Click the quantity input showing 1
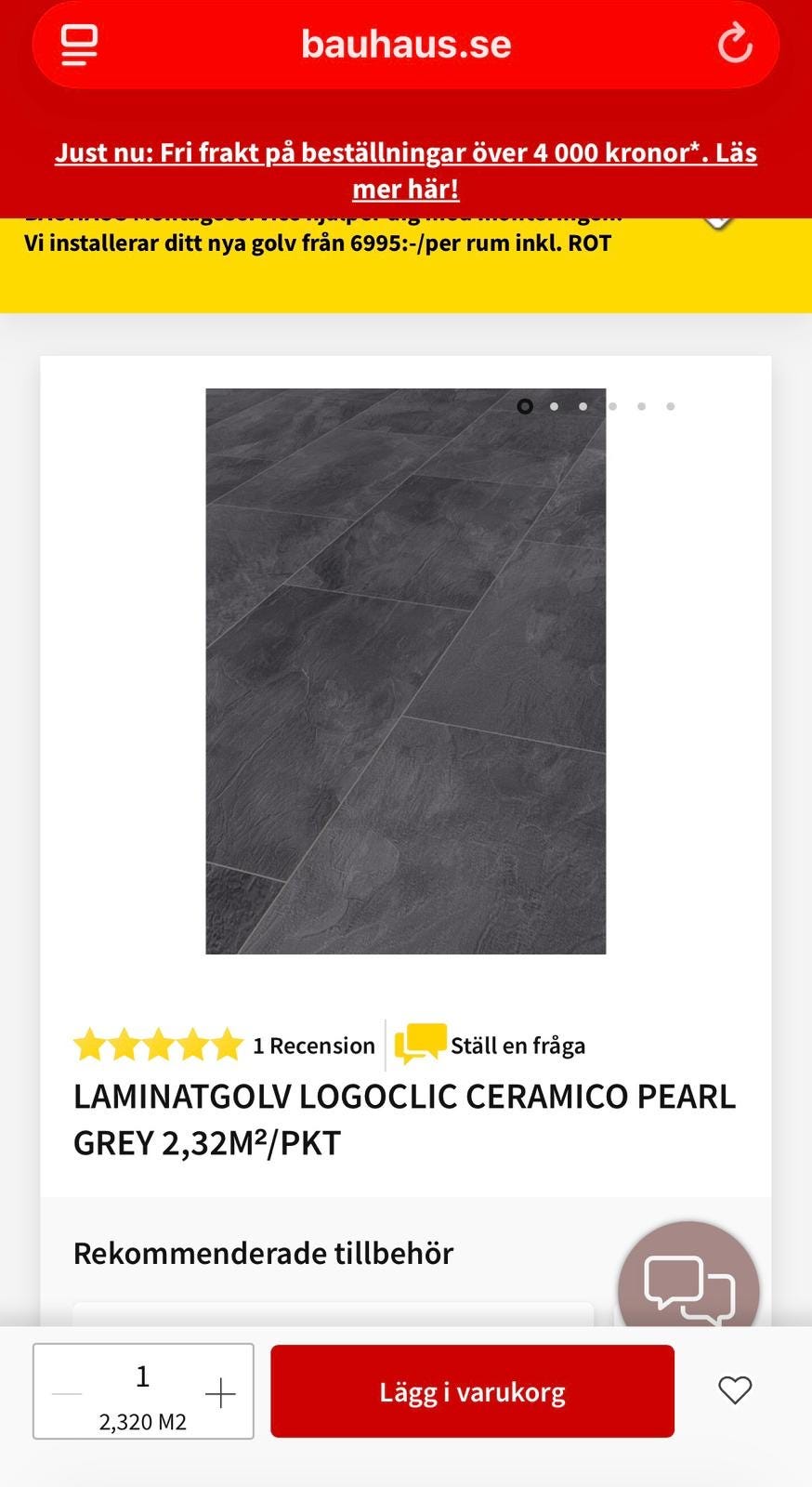 point(142,1376)
